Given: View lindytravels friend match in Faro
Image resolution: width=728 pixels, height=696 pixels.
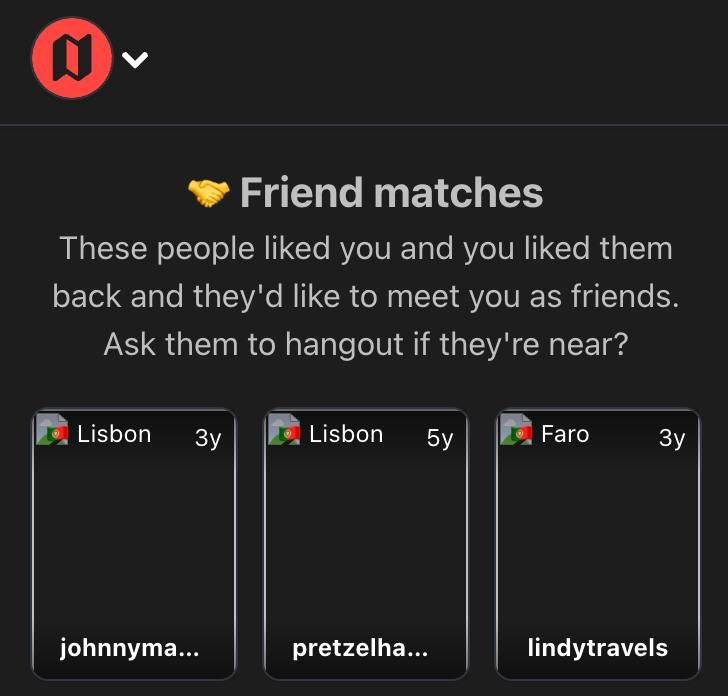Looking at the screenshot, I should coord(597,544).
